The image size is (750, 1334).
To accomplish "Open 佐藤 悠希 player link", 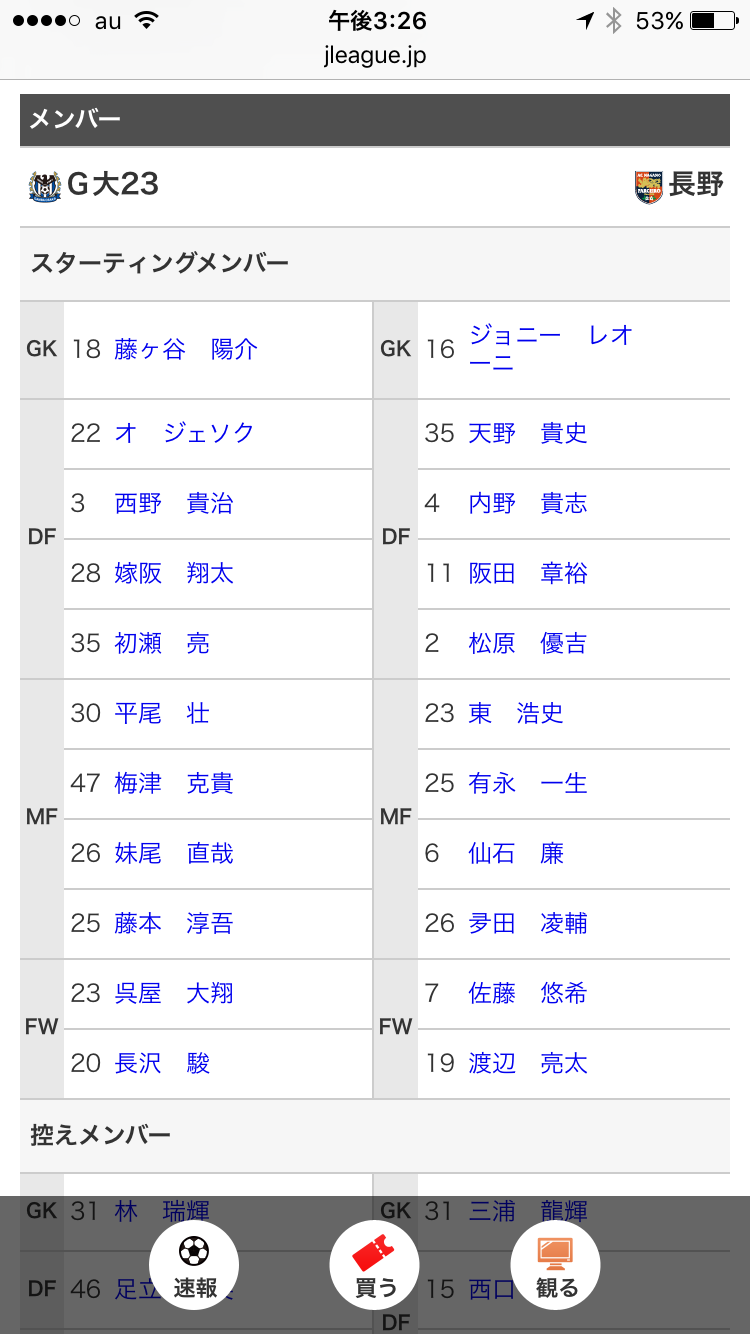I will tap(527, 993).
